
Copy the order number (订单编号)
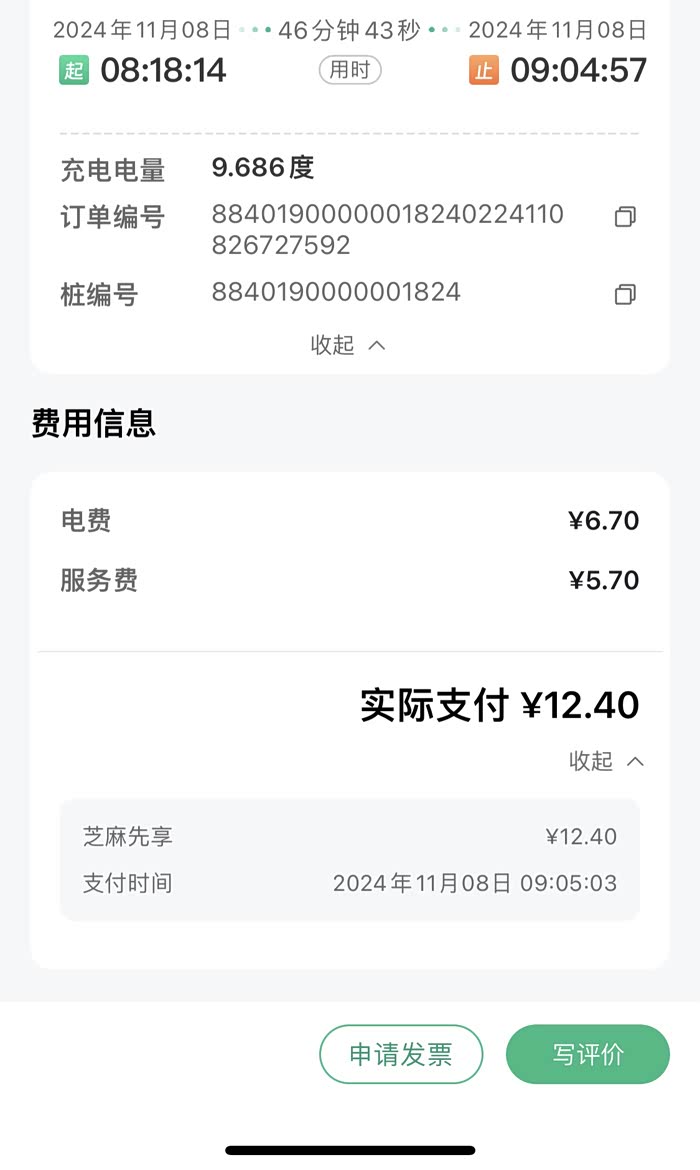click(x=625, y=217)
